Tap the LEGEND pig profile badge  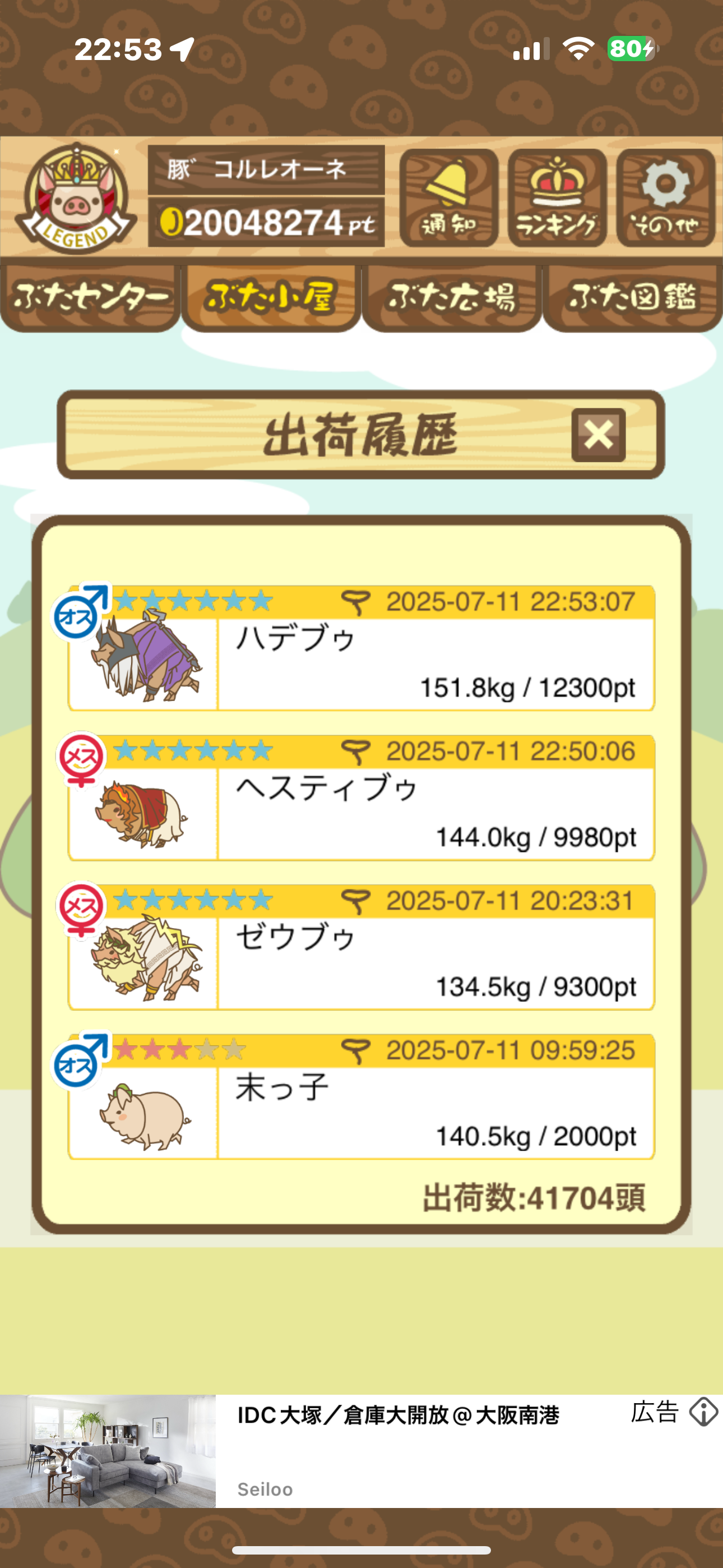tap(76, 199)
